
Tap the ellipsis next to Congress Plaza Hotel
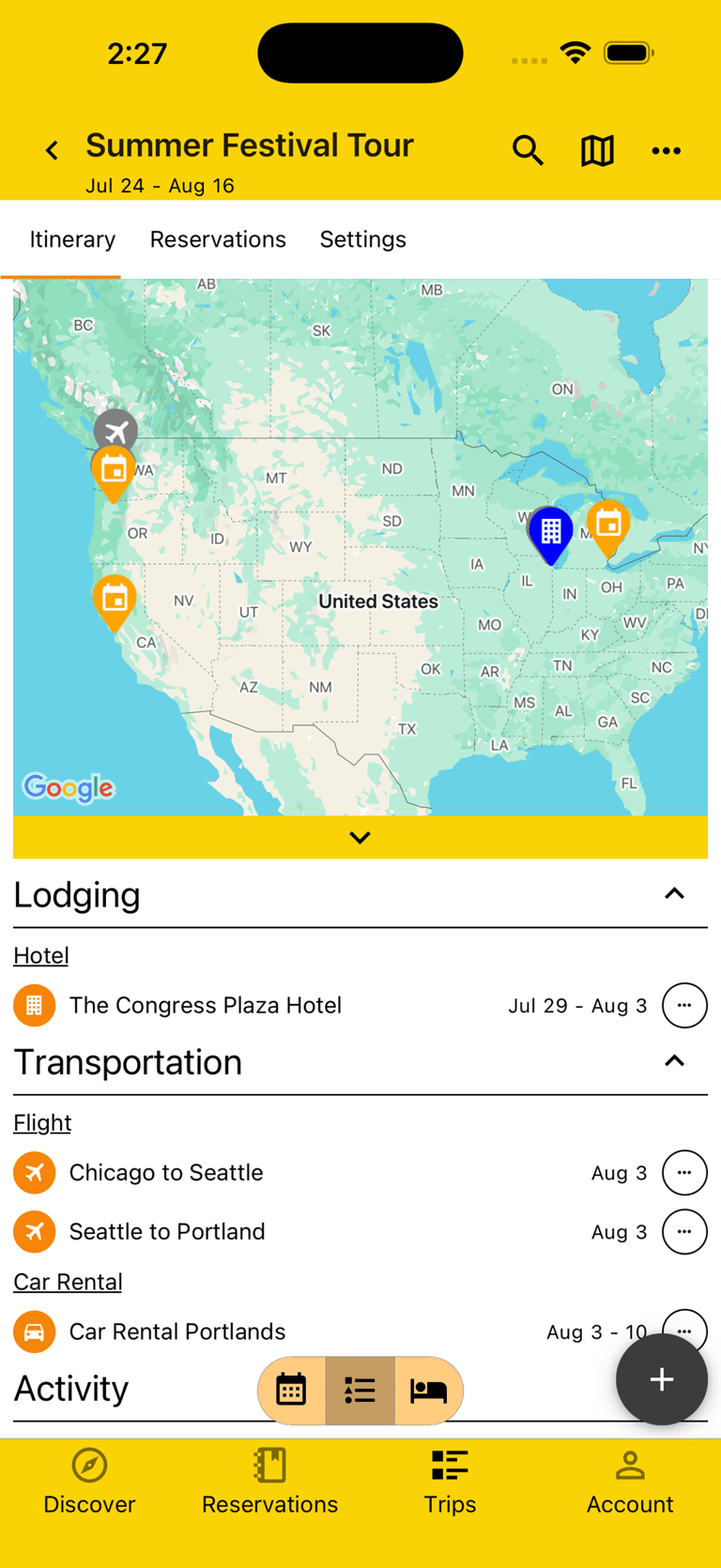685,1005
